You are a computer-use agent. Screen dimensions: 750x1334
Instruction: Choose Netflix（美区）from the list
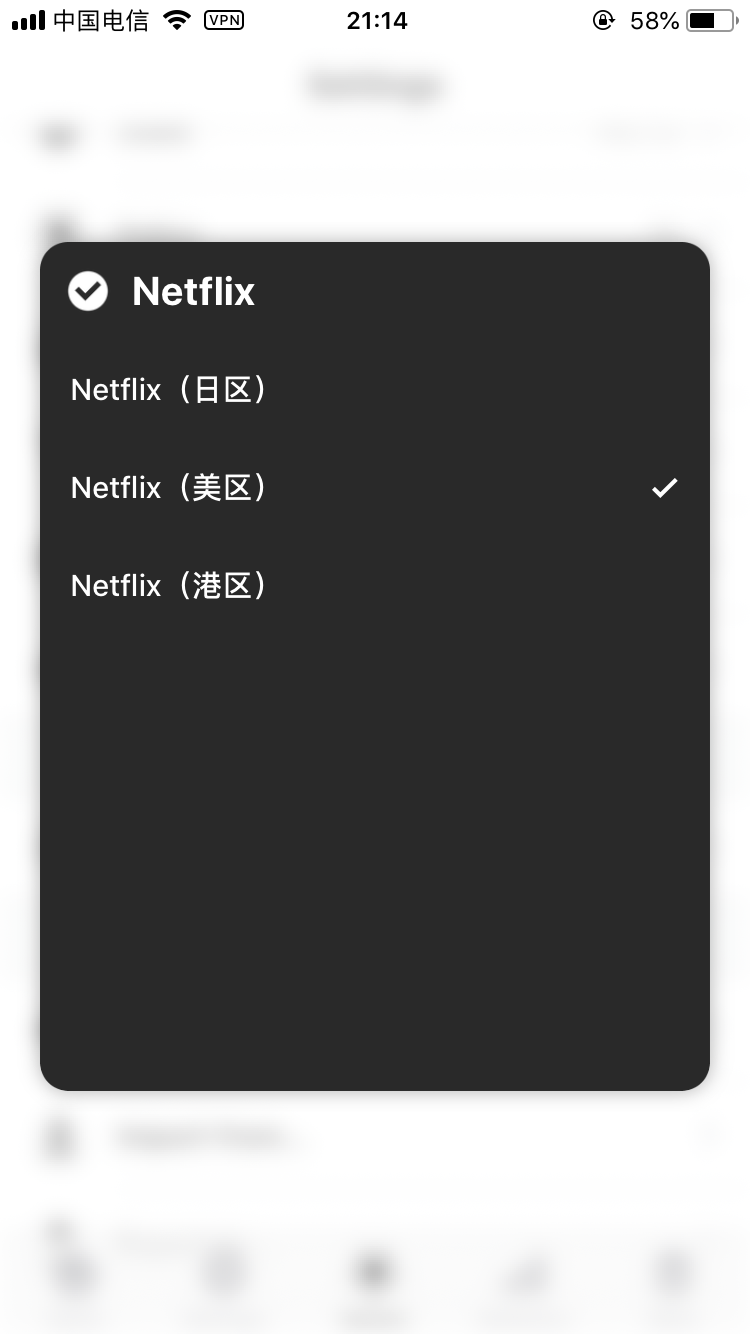pos(170,487)
